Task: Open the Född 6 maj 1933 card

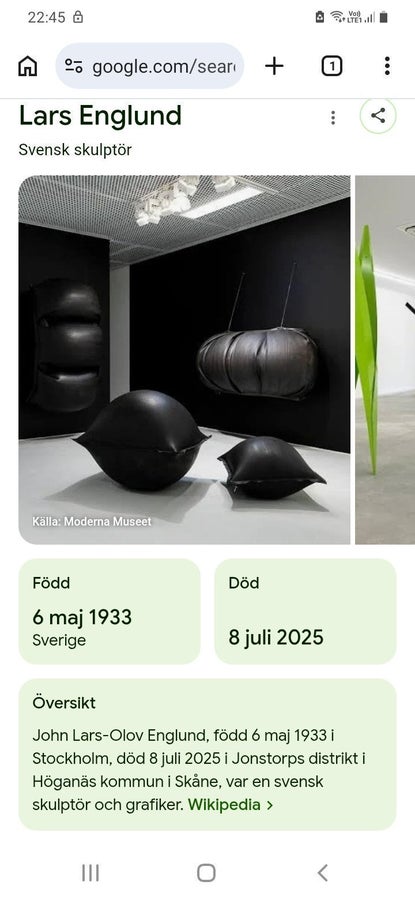Action: coord(110,611)
